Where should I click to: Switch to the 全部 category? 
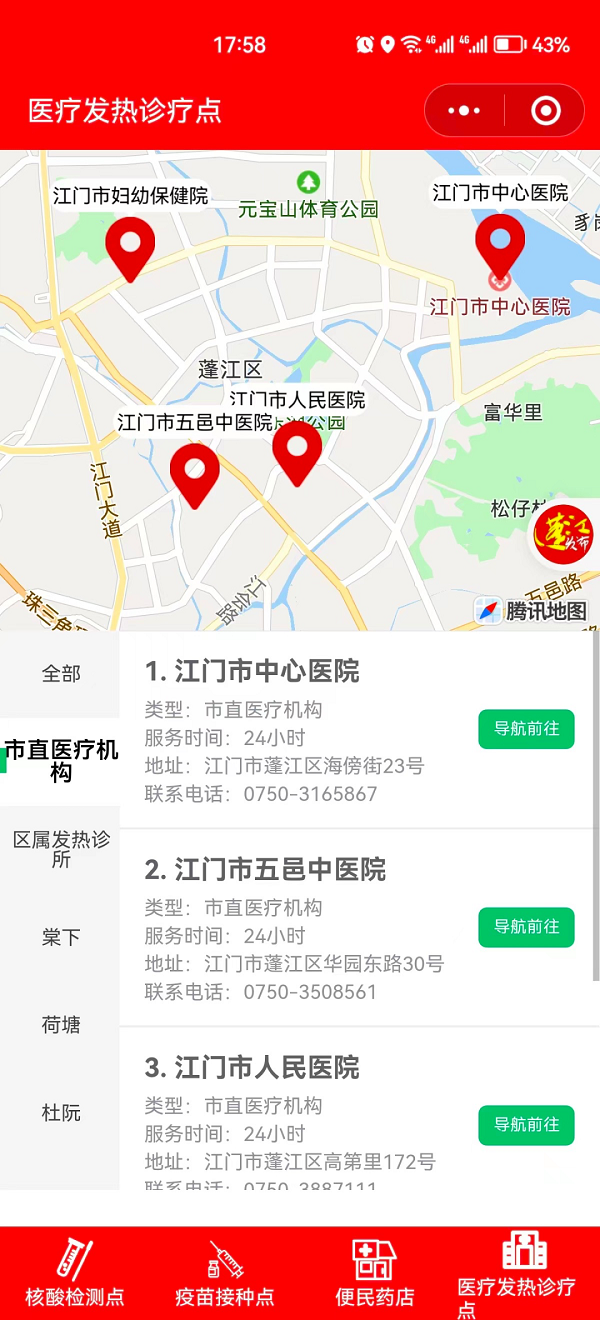(60, 674)
